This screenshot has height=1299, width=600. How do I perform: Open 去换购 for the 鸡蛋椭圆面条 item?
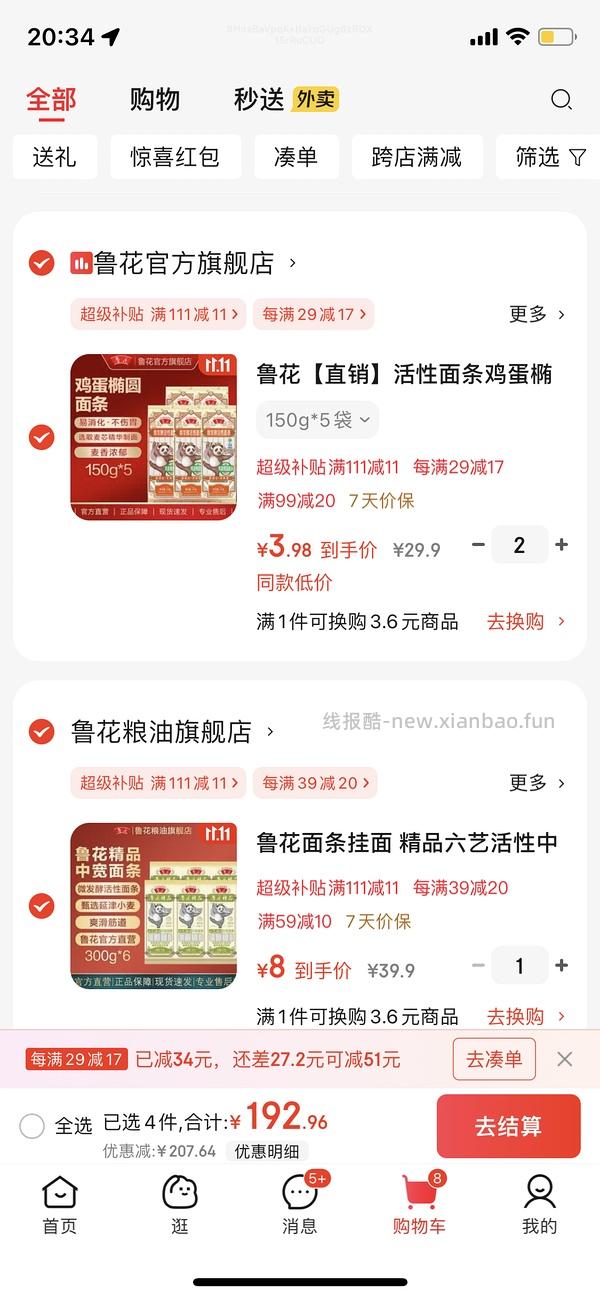pyautogui.click(x=525, y=621)
